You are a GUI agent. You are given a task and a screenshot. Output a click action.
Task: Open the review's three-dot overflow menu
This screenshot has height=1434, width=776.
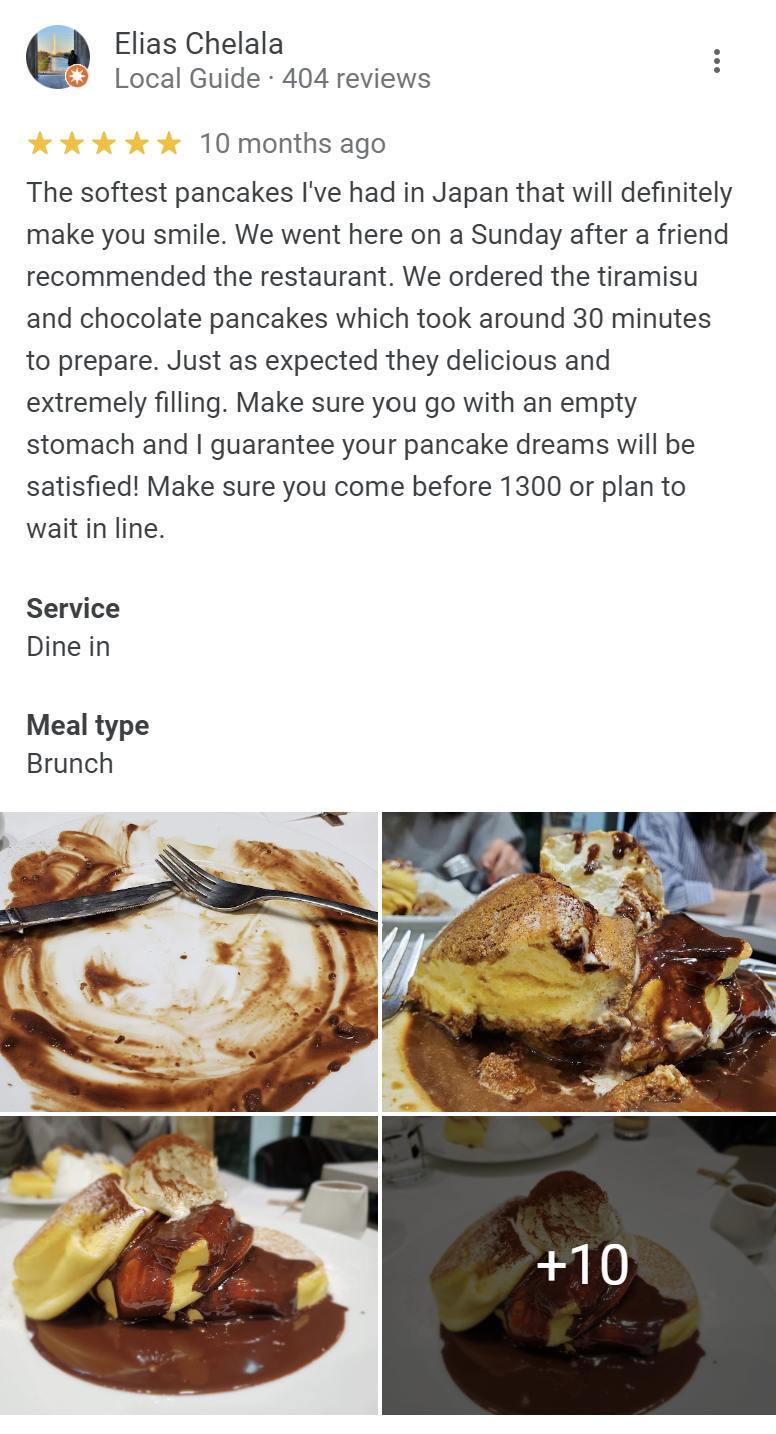coord(716,61)
